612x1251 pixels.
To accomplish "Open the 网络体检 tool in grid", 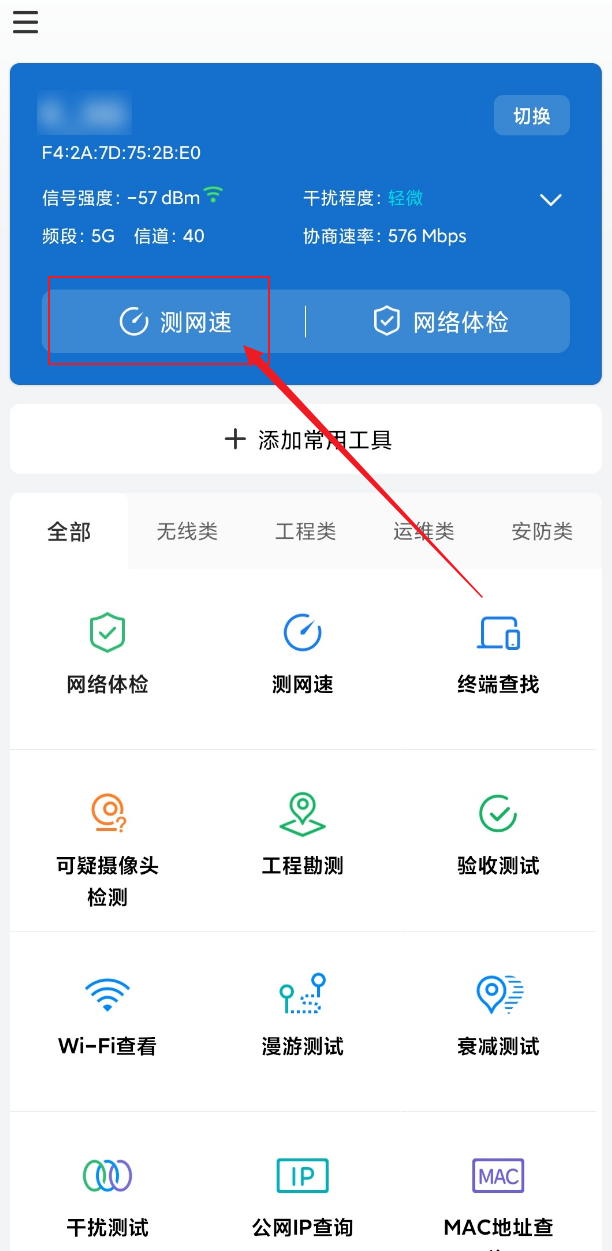I will [107, 655].
